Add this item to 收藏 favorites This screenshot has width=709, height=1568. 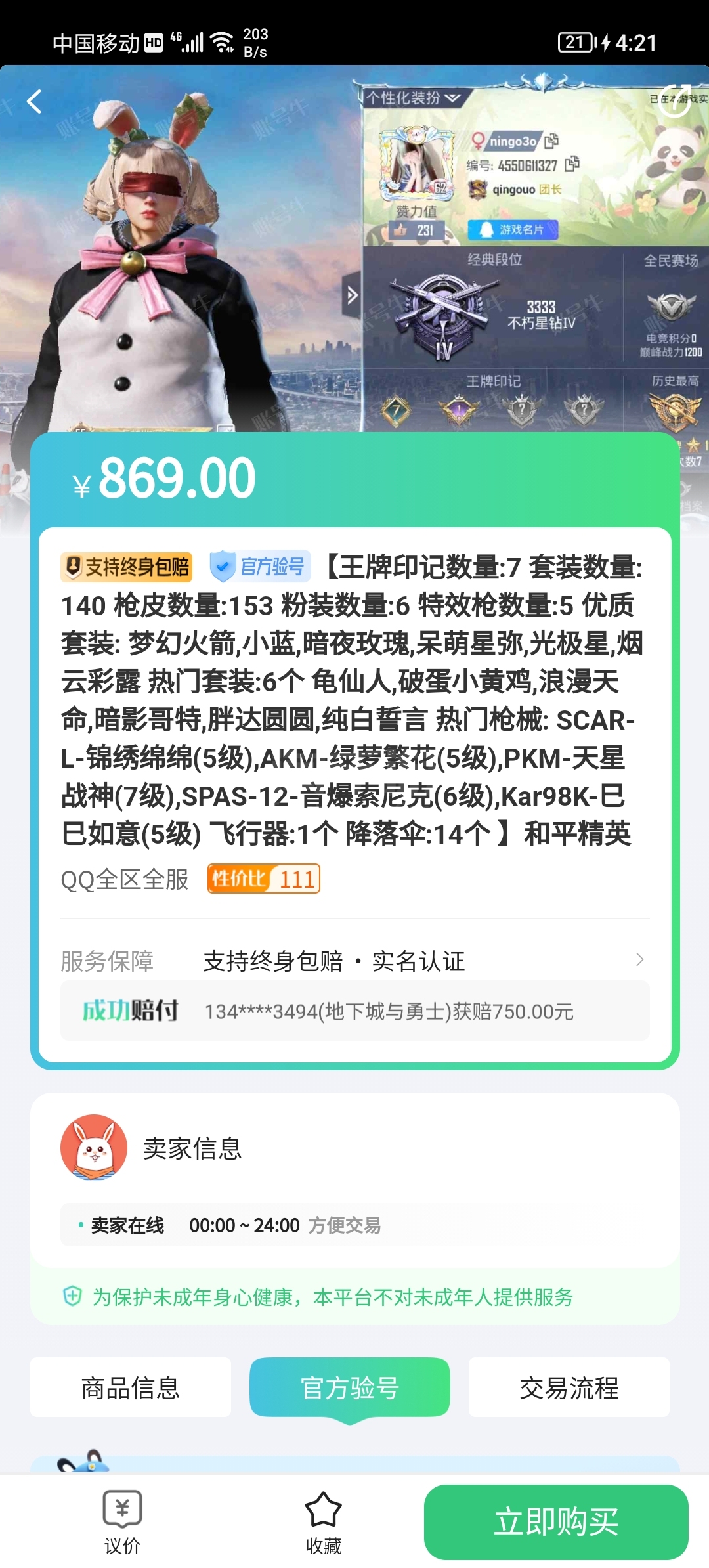324,1522
